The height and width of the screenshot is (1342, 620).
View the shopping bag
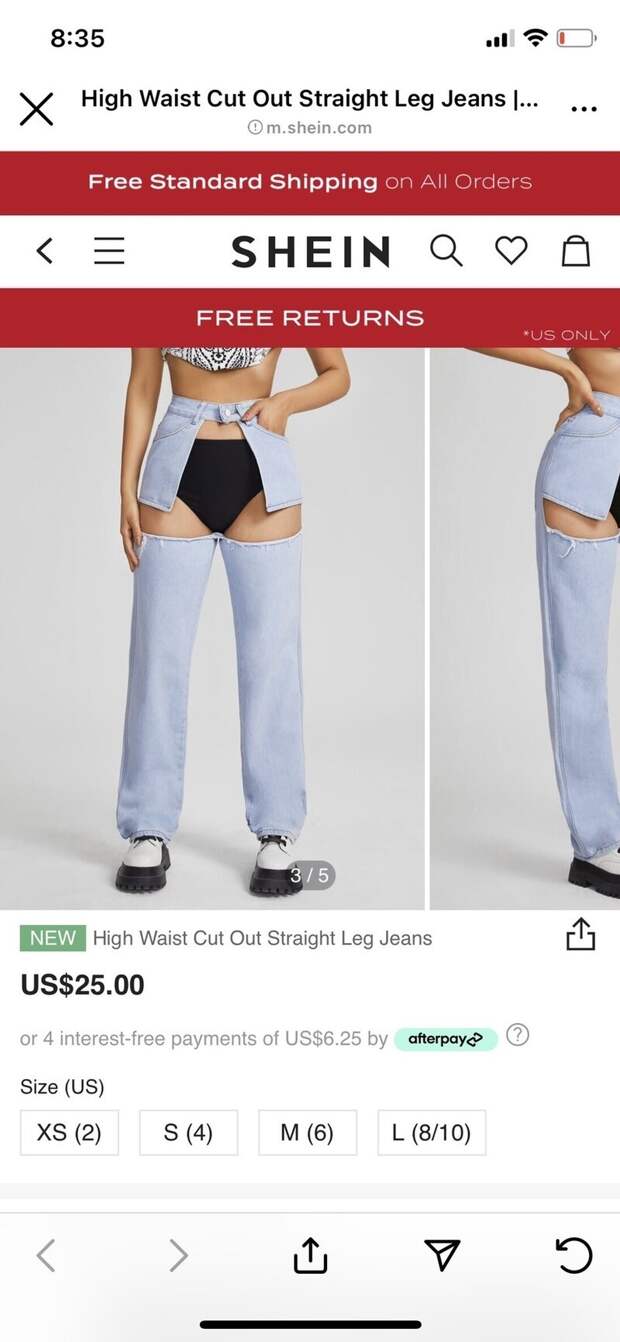(x=575, y=250)
